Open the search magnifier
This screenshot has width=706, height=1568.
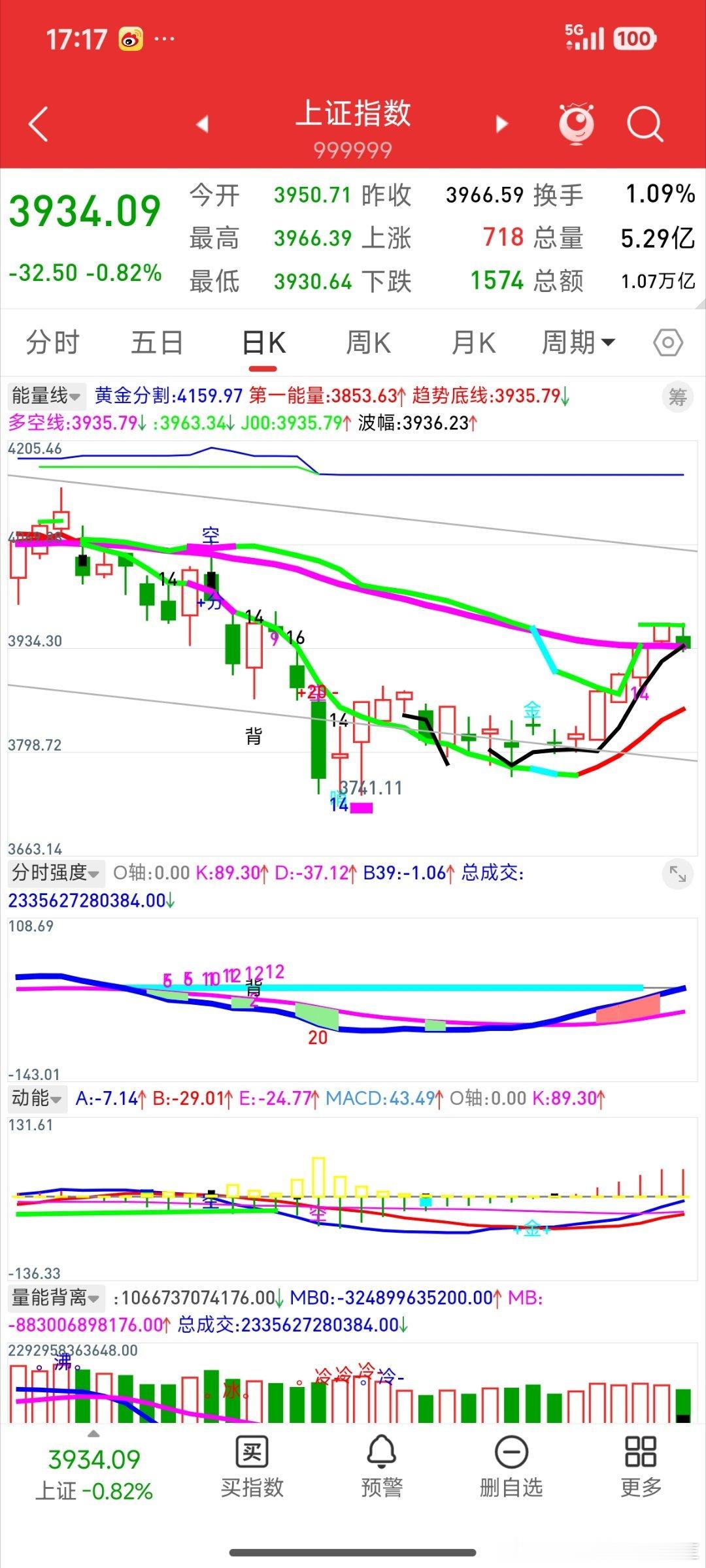pyautogui.click(x=645, y=123)
